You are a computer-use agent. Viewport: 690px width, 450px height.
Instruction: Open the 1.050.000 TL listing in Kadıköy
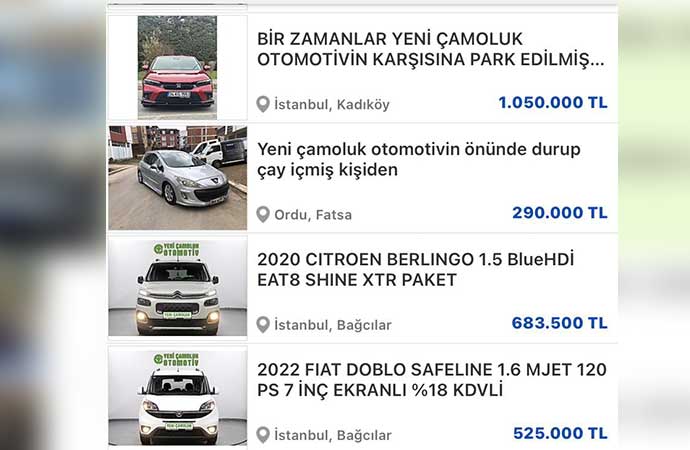coord(430,49)
